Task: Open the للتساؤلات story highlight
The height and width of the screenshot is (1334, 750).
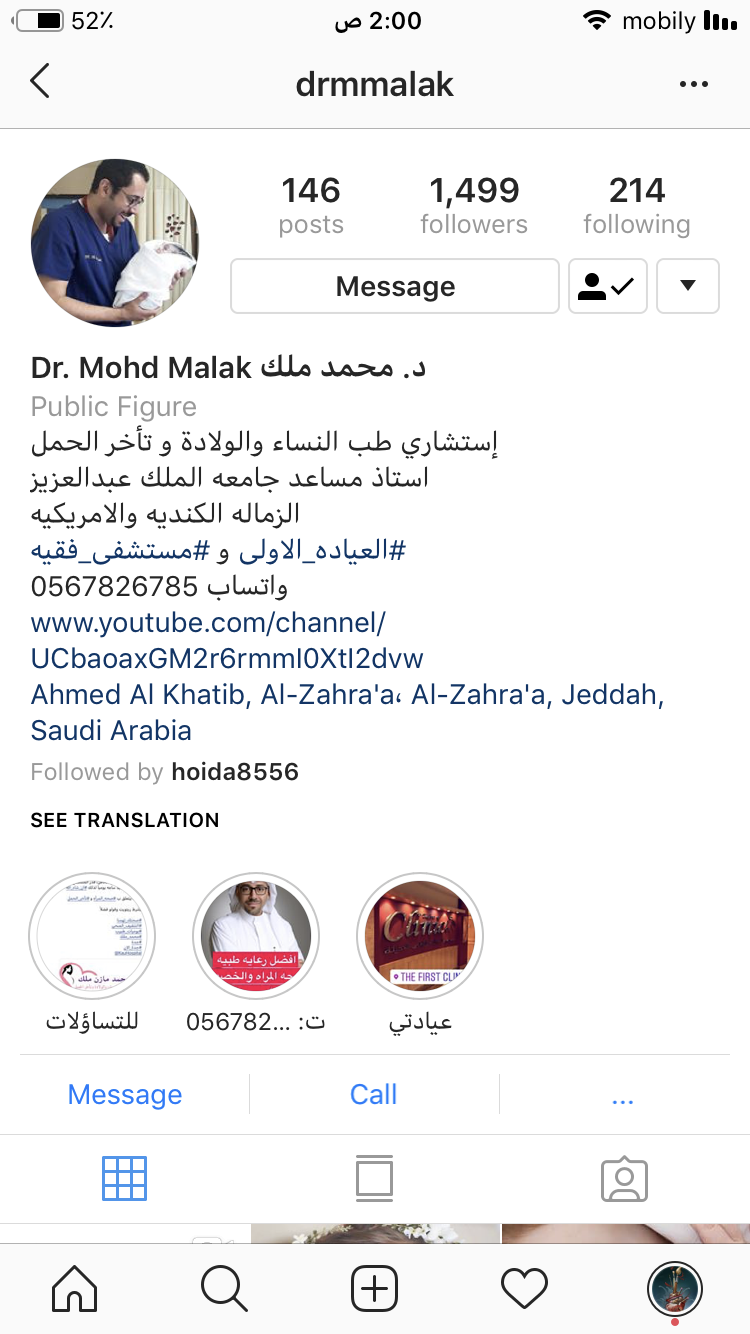Action: point(92,952)
